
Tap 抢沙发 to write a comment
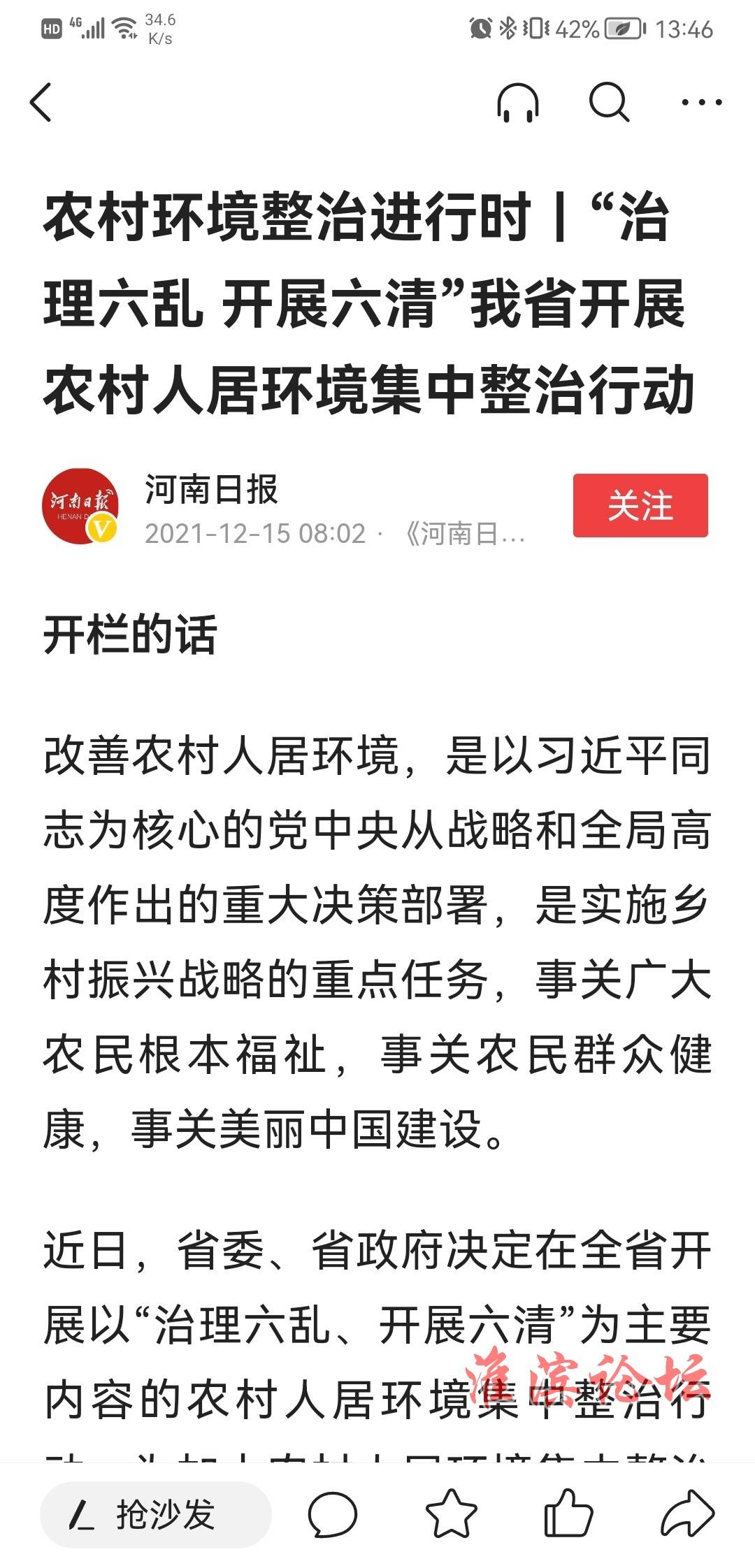click(x=156, y=1515)
